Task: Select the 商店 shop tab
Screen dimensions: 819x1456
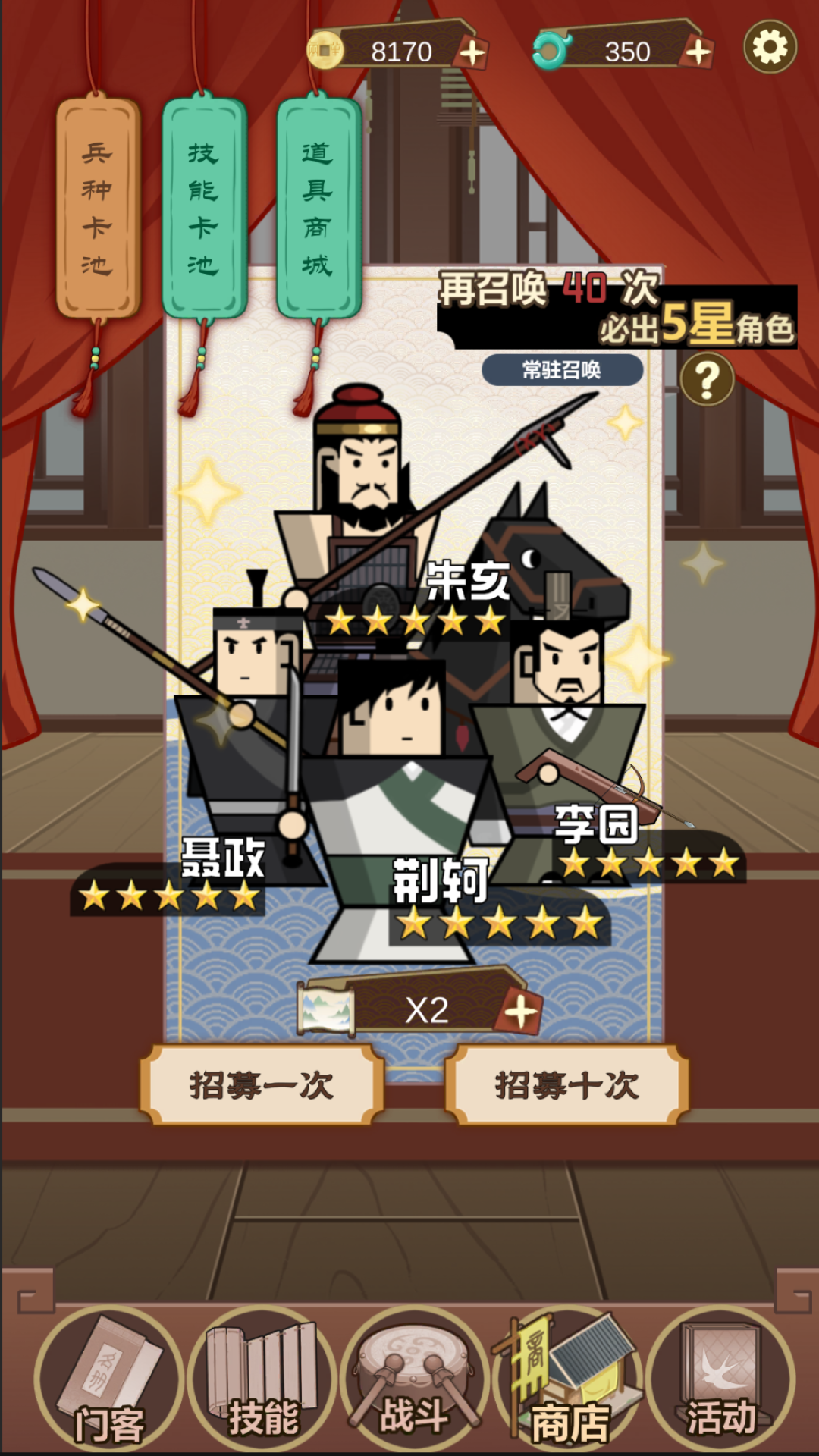Action: coord(569,1380)
